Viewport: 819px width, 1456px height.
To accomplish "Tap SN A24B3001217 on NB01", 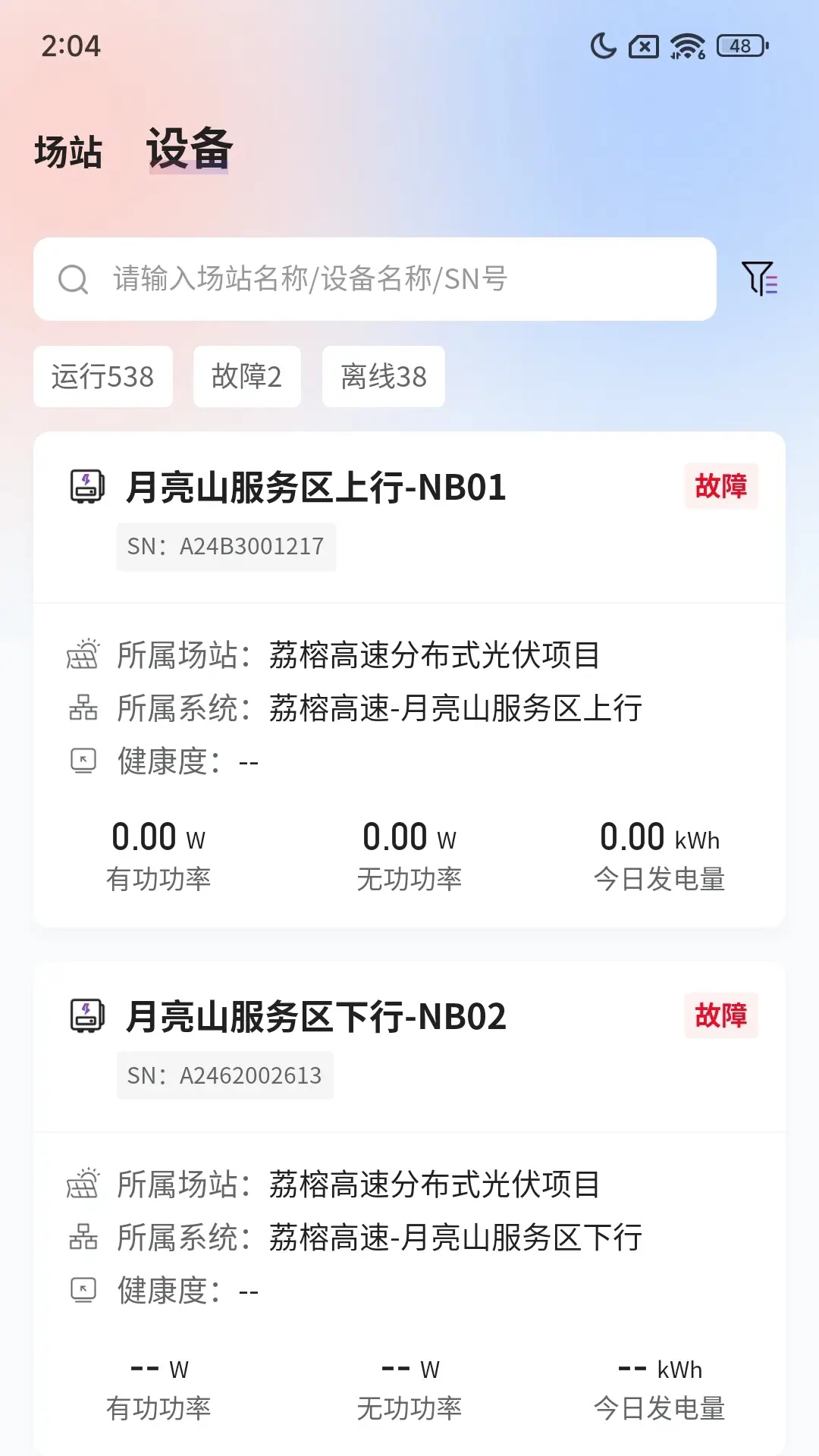I will point(226,546).
